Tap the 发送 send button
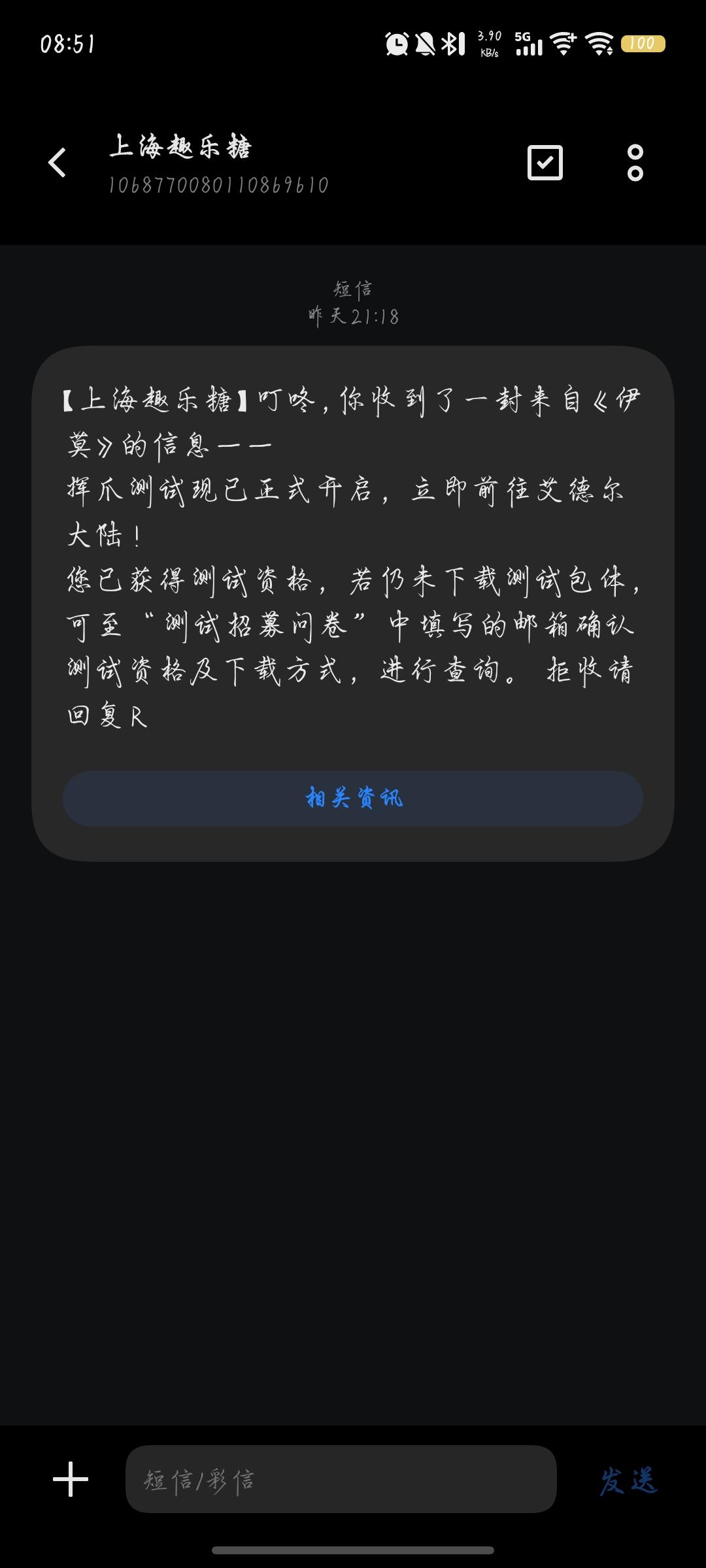 [628, 1480]
